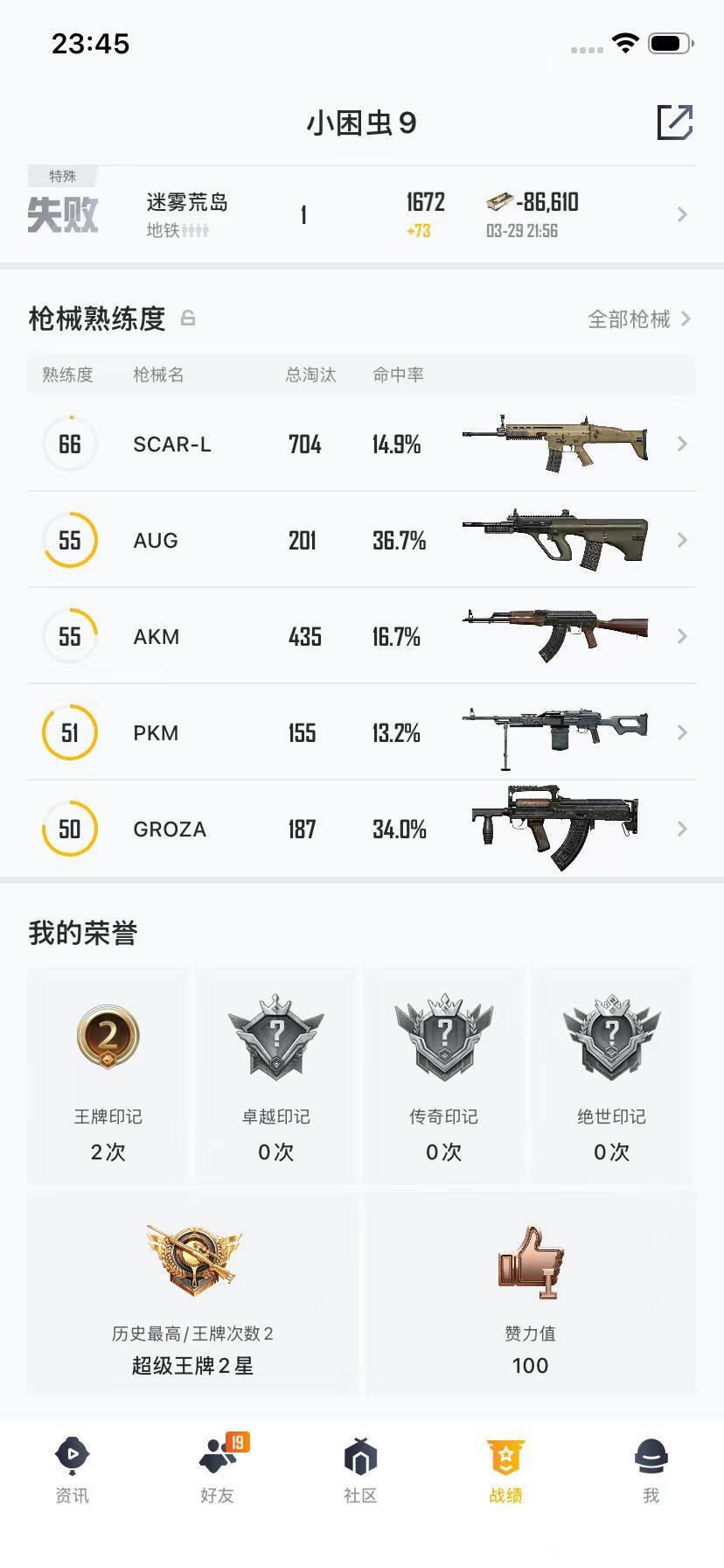Tap the proficiency 66 progress ring
The image size is (724, 1568).
pos(69,444)
